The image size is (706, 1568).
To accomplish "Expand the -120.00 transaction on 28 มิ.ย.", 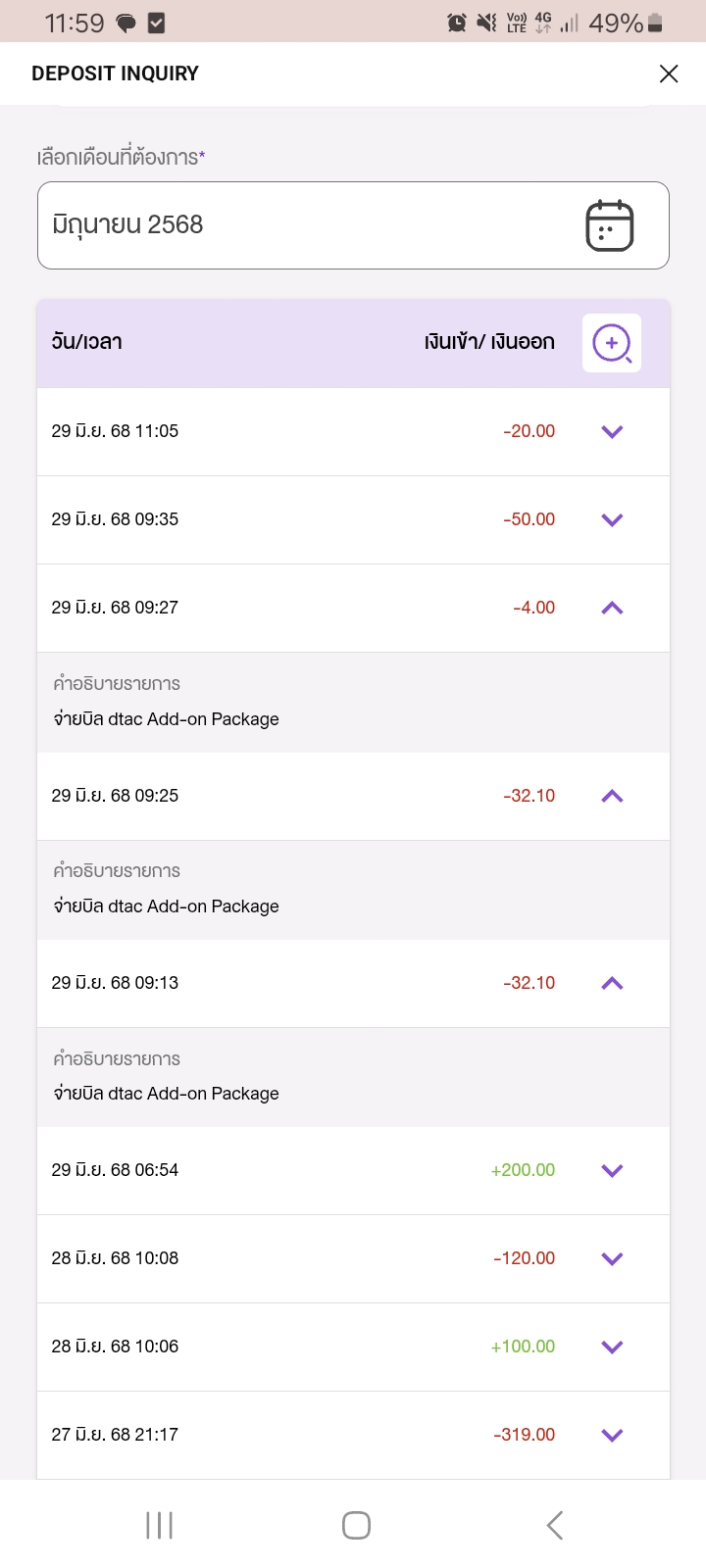I will pos(612,1258).
